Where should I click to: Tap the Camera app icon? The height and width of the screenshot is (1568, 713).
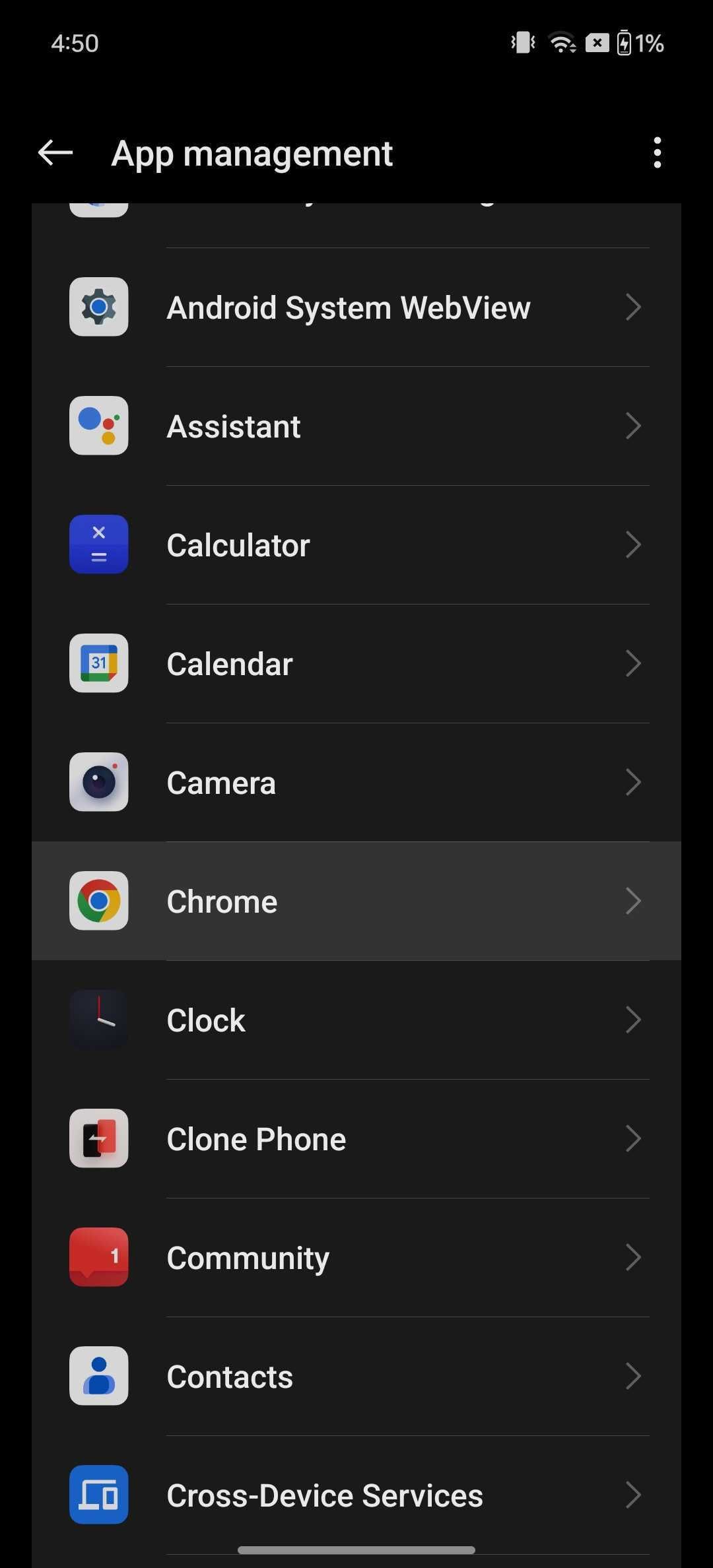coord(98,782)
